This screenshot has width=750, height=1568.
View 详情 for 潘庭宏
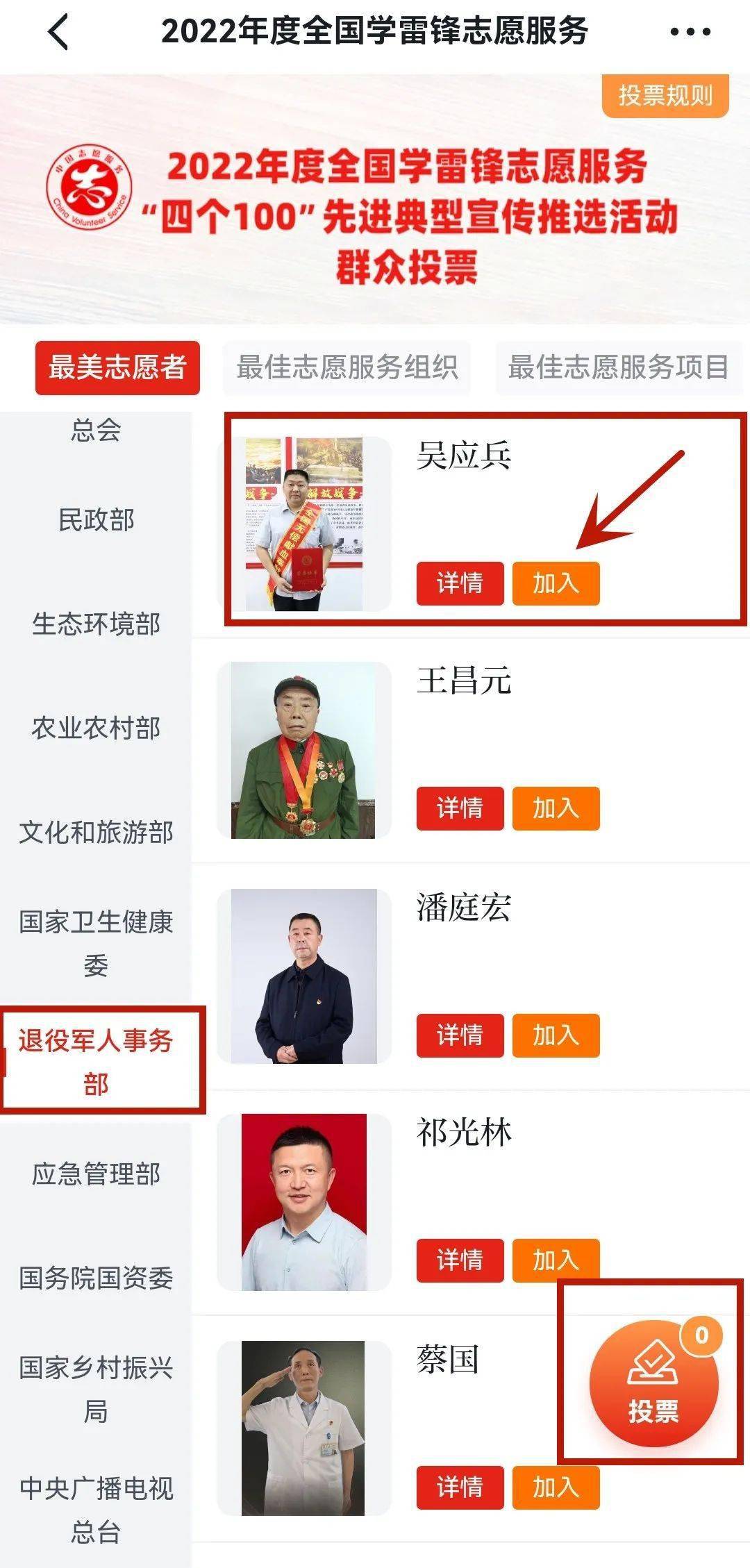[x=460, y=1035]
